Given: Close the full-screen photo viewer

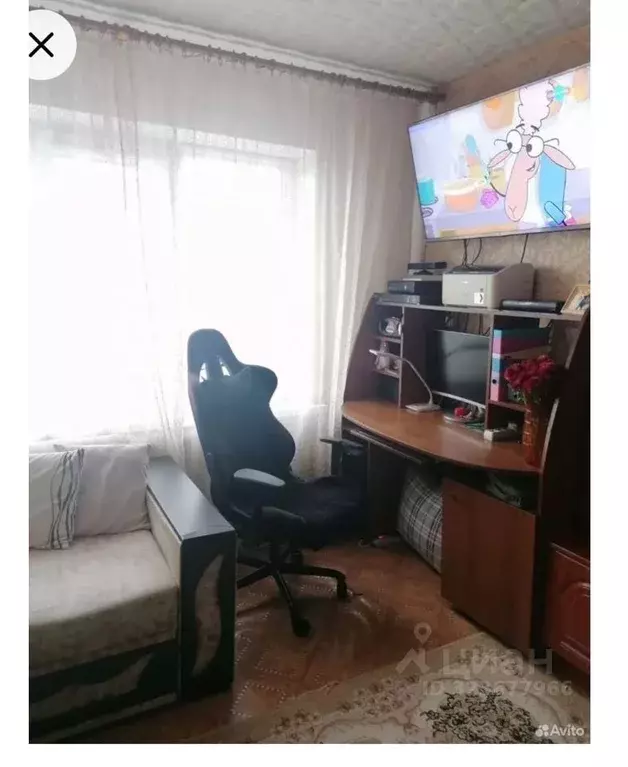Looking at the screenshot, I should click(x=41, y=44).
